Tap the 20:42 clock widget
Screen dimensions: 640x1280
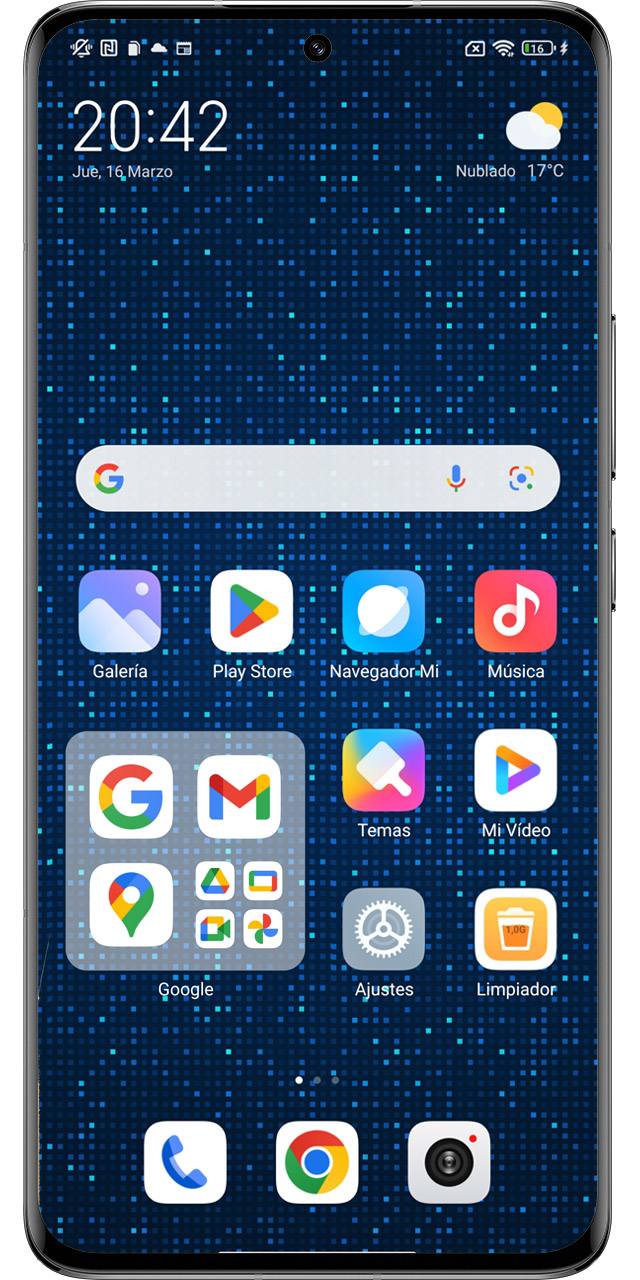click(151, 127)
